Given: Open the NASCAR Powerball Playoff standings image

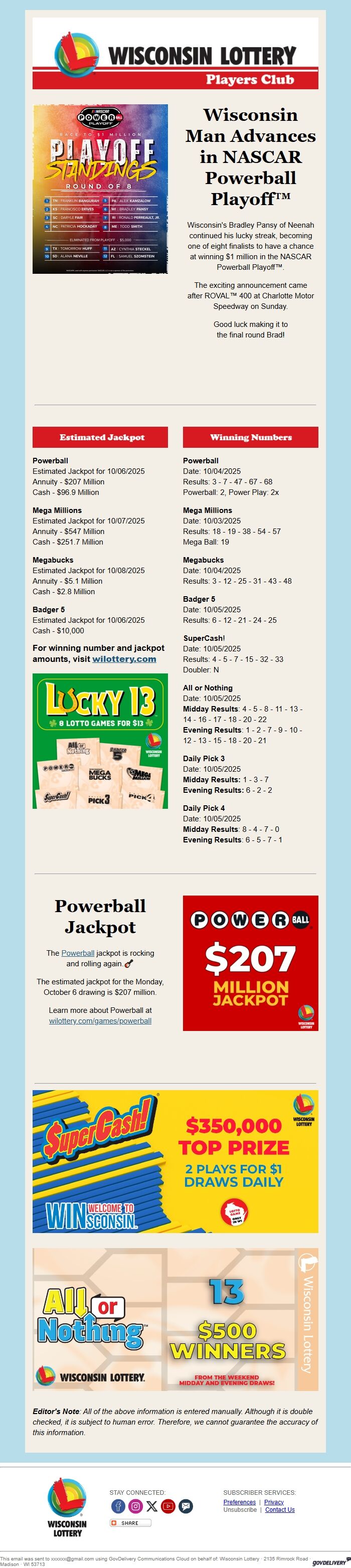Looking at the screenshot, I should coord(100,189).
